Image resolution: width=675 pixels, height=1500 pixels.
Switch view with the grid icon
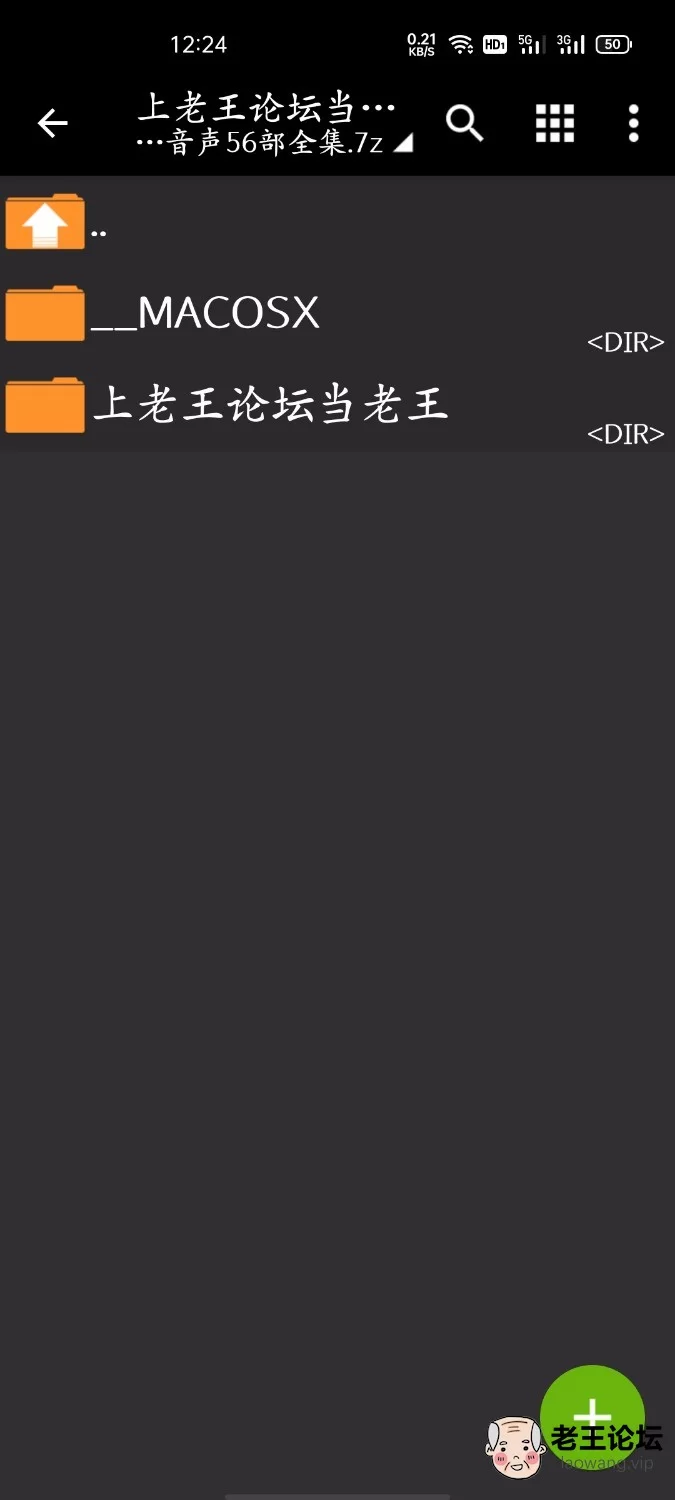pos(555,123)
